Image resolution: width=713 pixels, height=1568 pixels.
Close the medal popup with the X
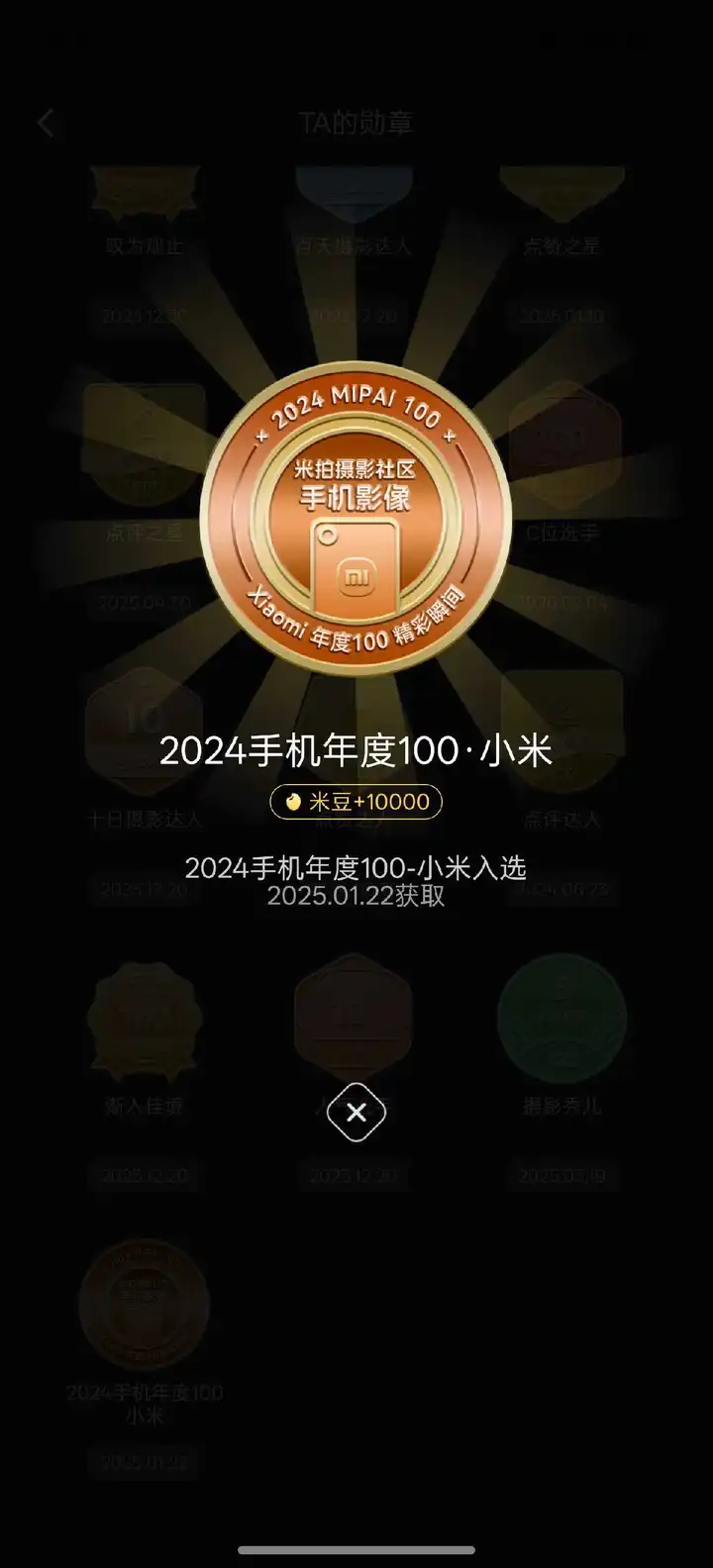click(x=356, y=1112)
